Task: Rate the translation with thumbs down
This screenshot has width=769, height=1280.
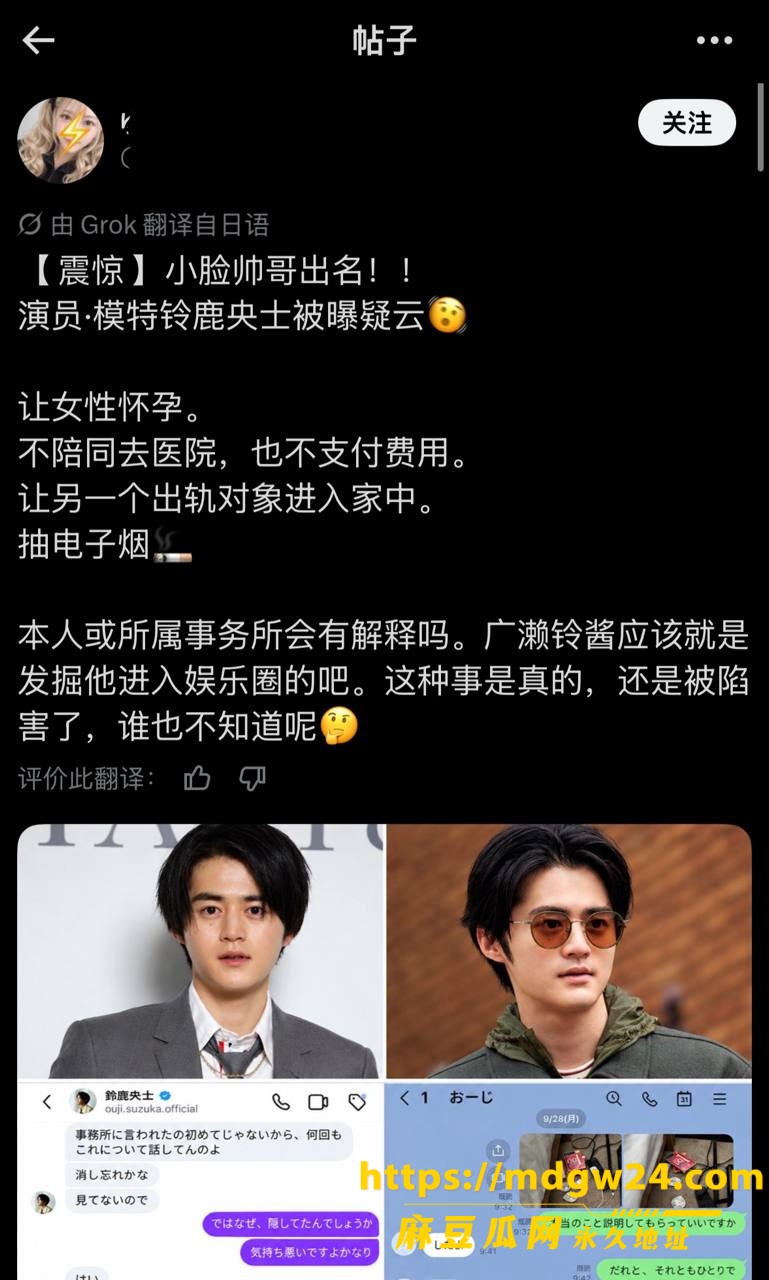Action: tap(252, 778)
